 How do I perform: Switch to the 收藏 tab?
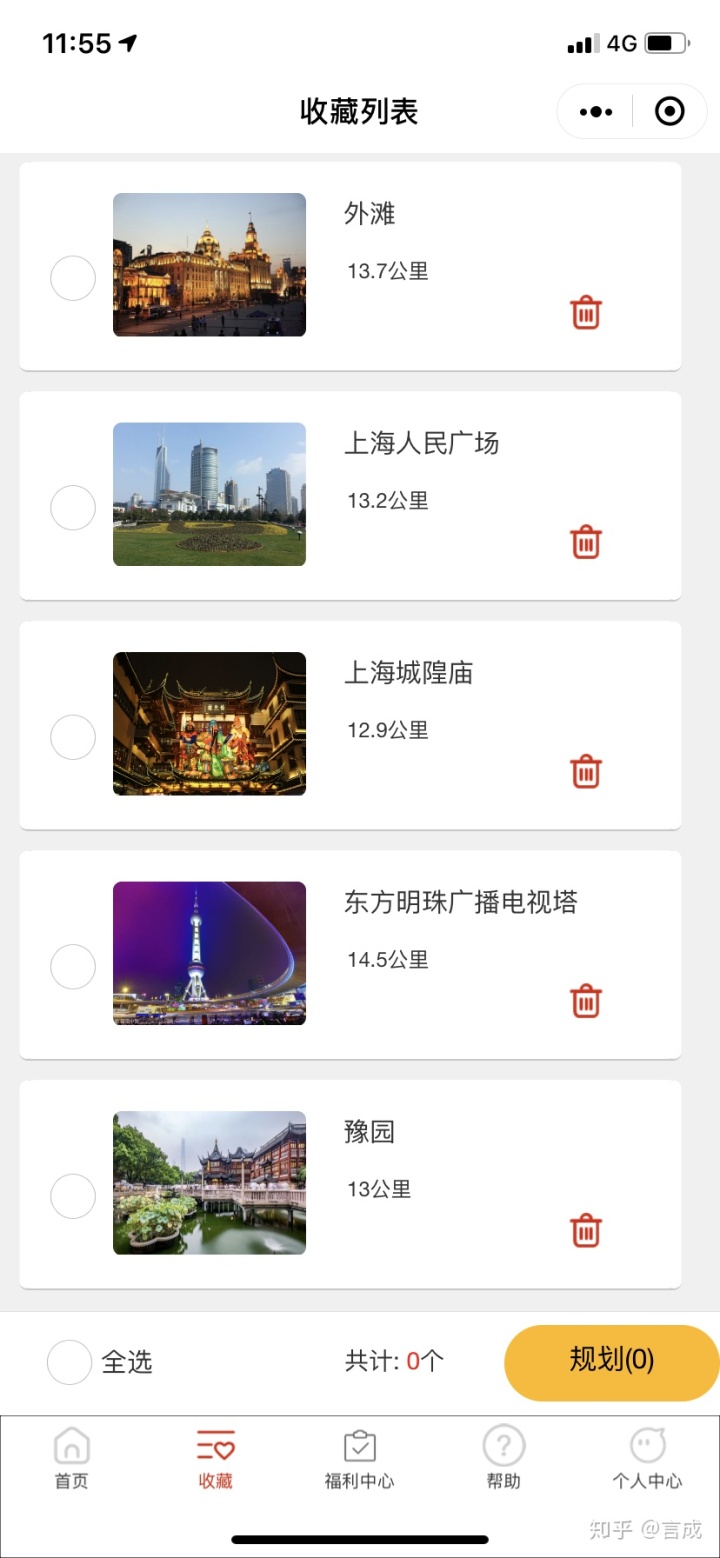215,1459
